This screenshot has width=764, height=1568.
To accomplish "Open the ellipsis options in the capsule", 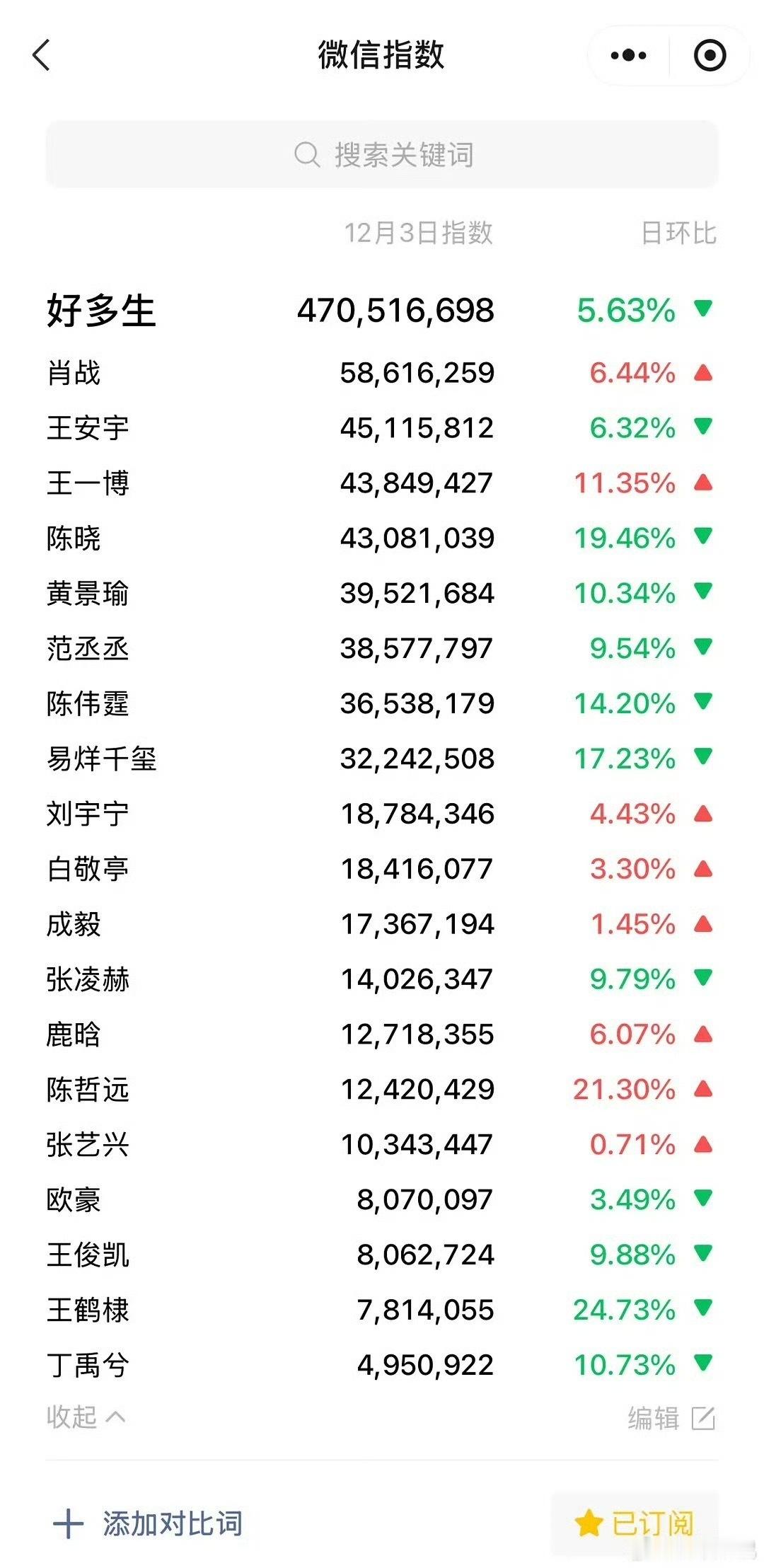I will tap(625, 54).
